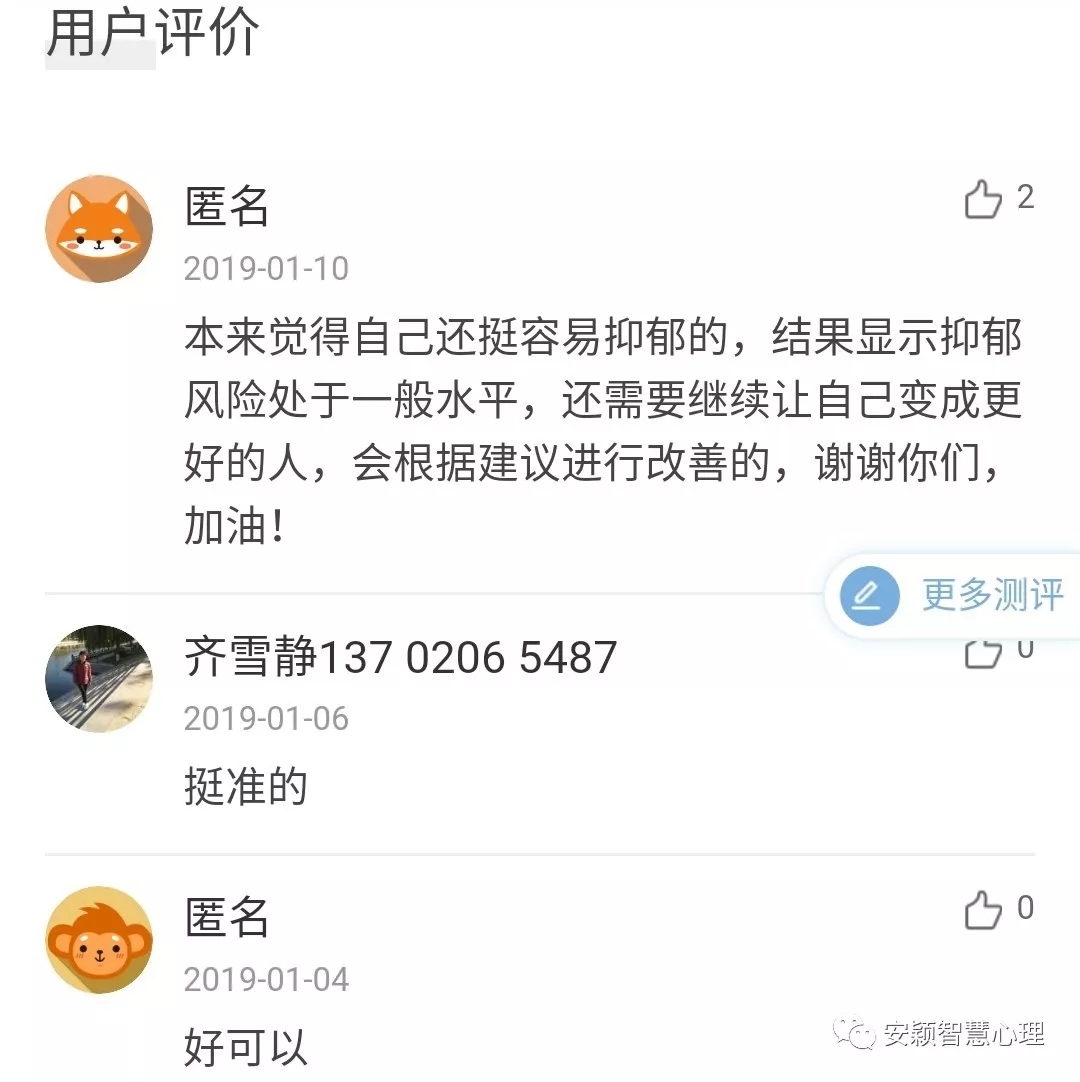This screenshot has height=1082, width=1080.
Task: Open 齐雪静's profile photo
Action: coord(99,679)
